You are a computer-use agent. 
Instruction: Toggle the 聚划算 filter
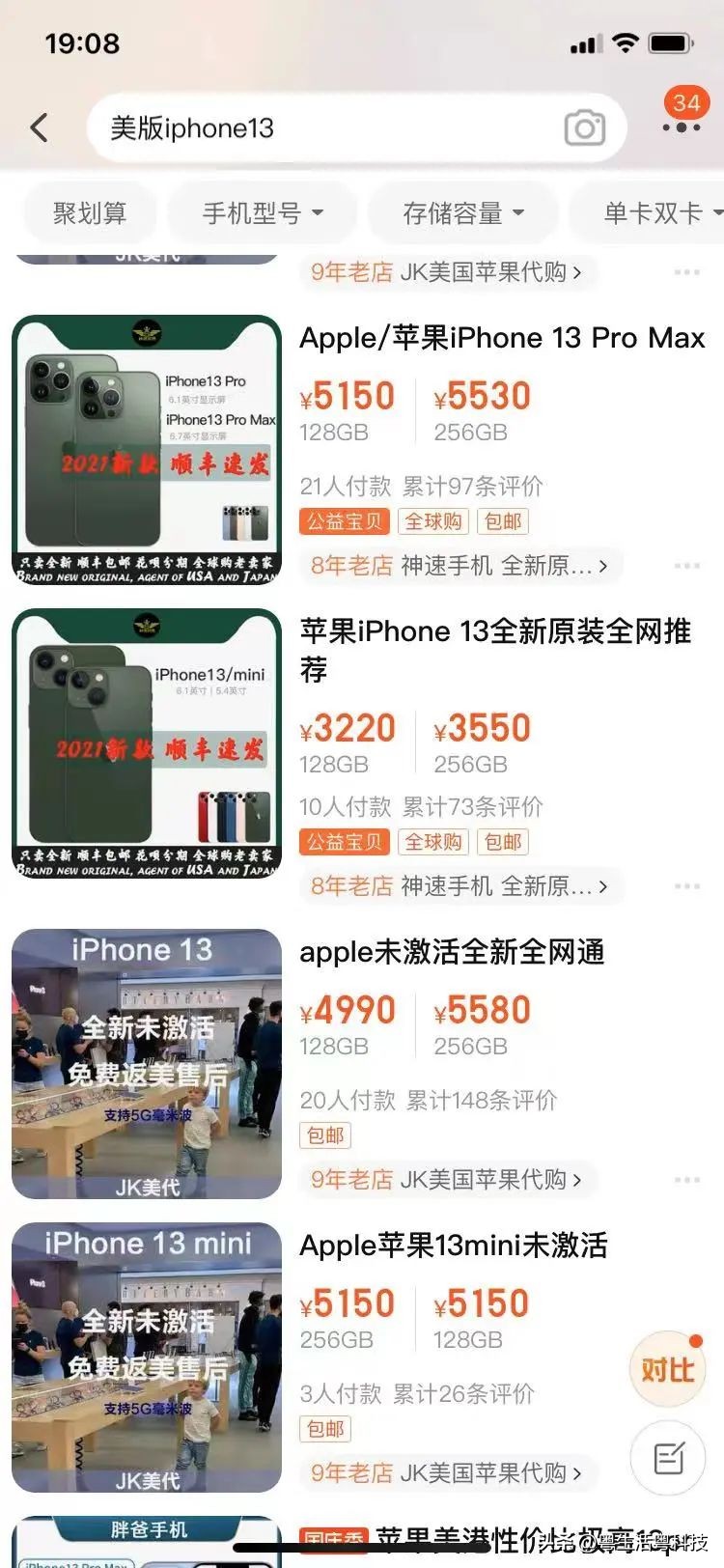tap(91, 212)
